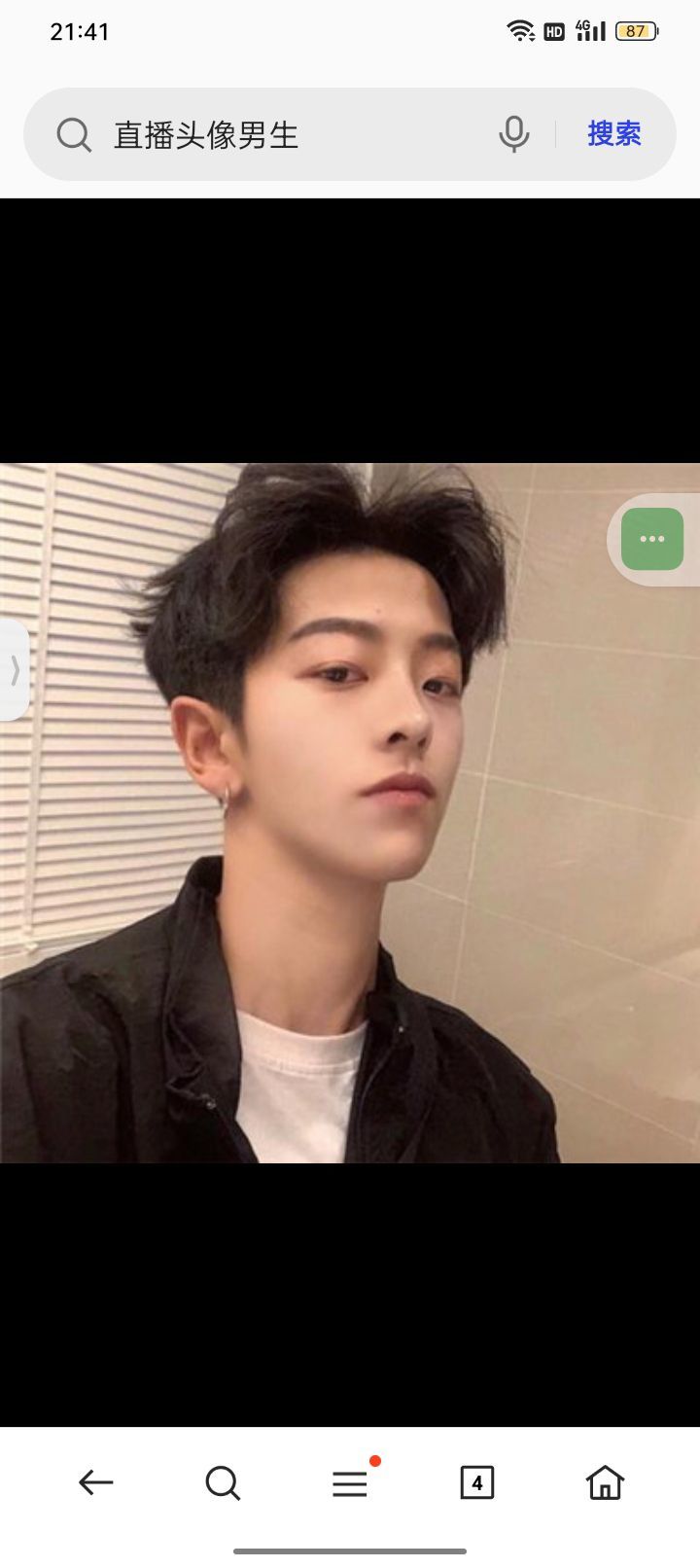View the 4 open tabs
Screen dimensions: 700x1568
(476, 1482)
